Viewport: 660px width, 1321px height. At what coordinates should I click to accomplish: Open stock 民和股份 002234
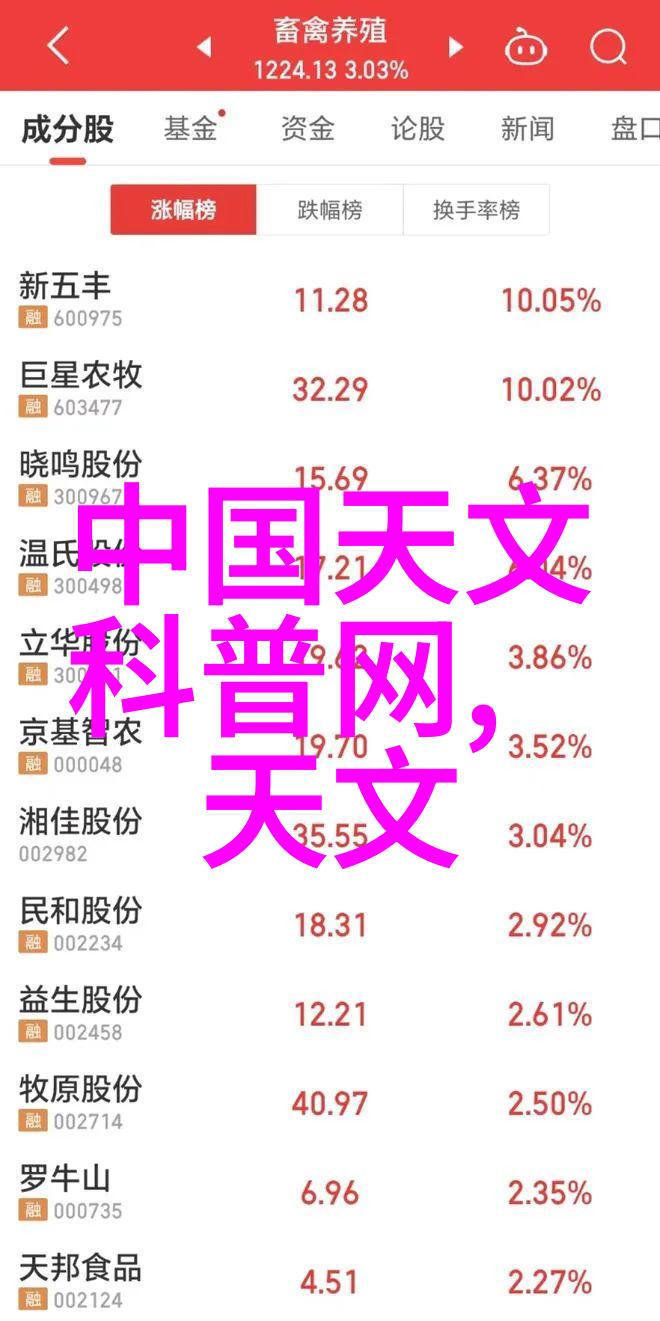pos(330,925)
